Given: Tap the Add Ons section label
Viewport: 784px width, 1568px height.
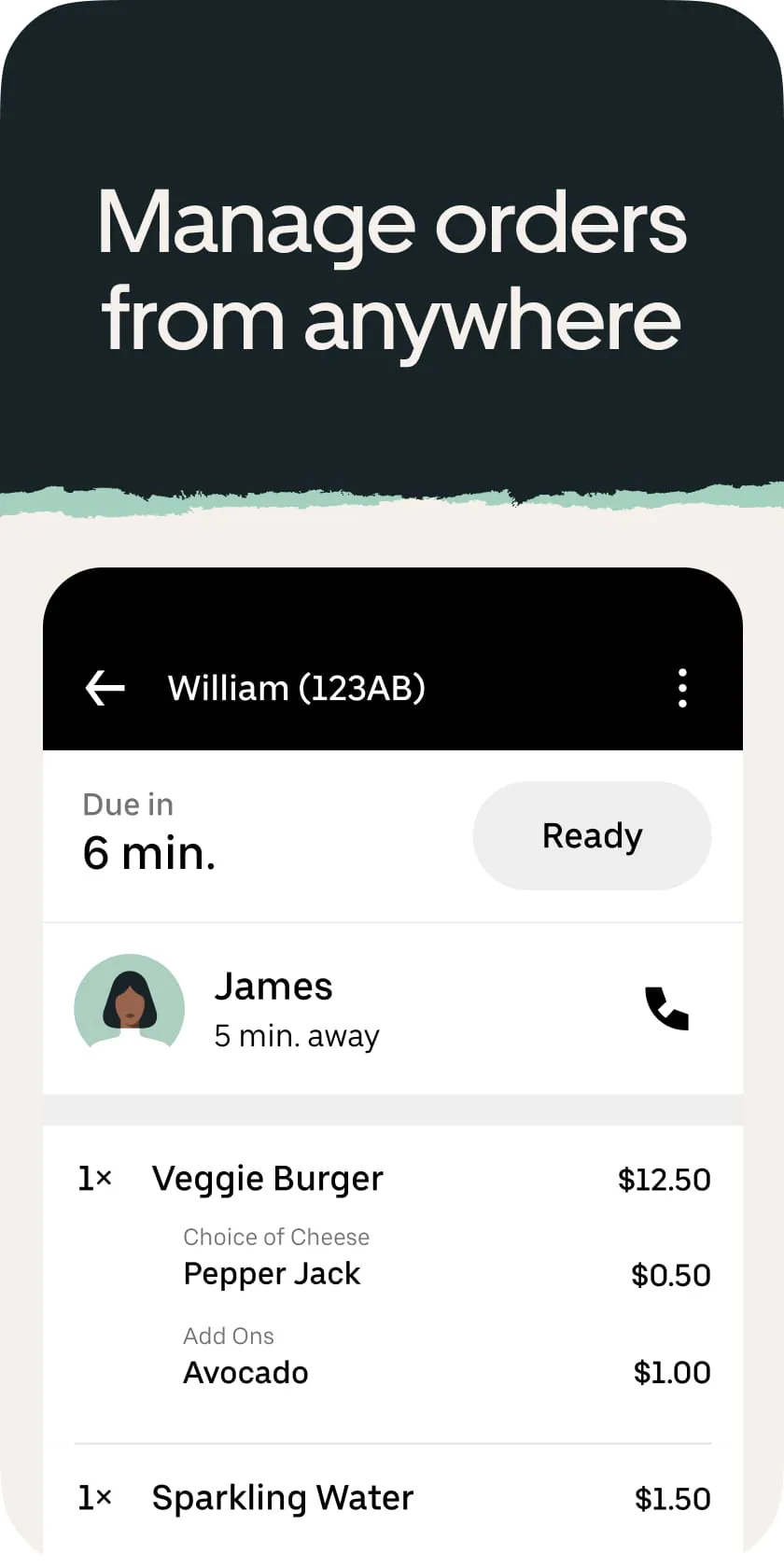Looking at the screenshot, I should click(229, 1336).
